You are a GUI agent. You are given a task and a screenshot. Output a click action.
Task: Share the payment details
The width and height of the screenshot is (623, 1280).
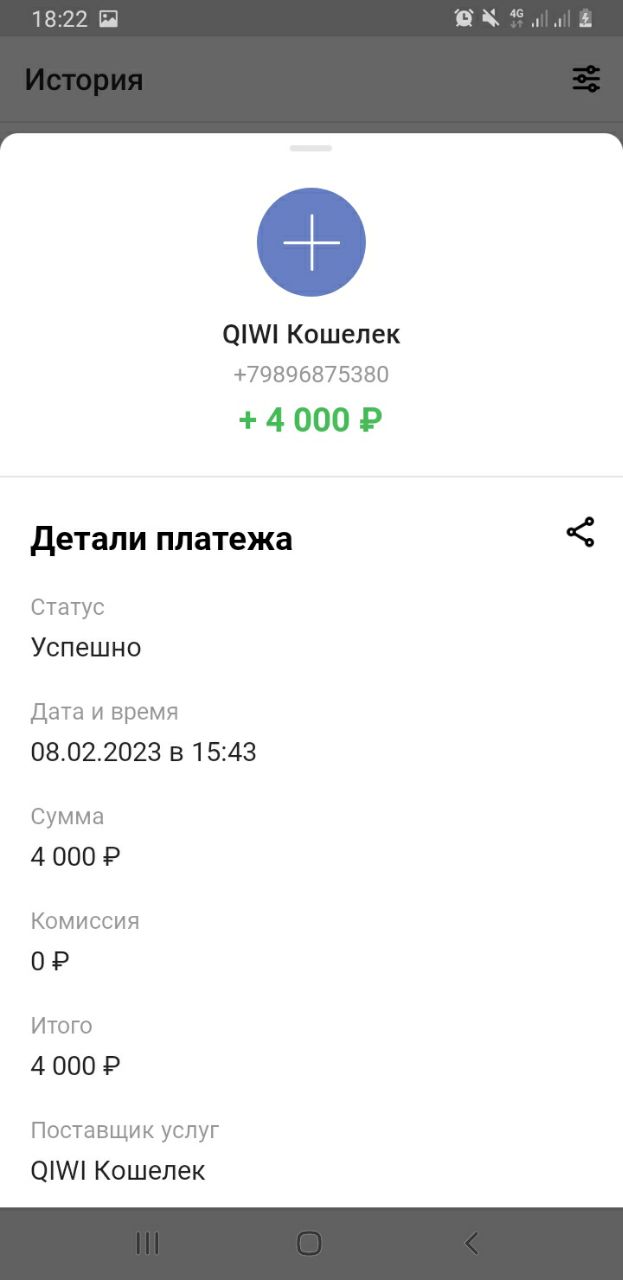point(580,532)
